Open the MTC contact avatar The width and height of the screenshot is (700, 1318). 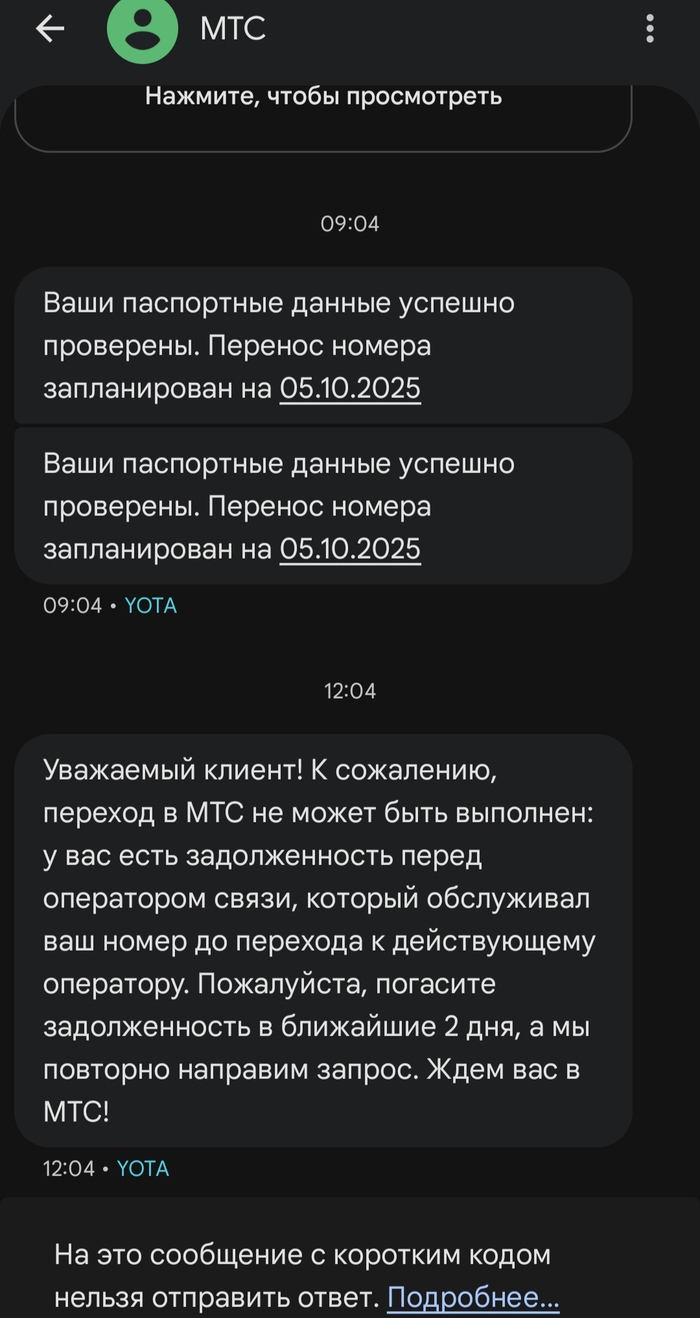141,30
